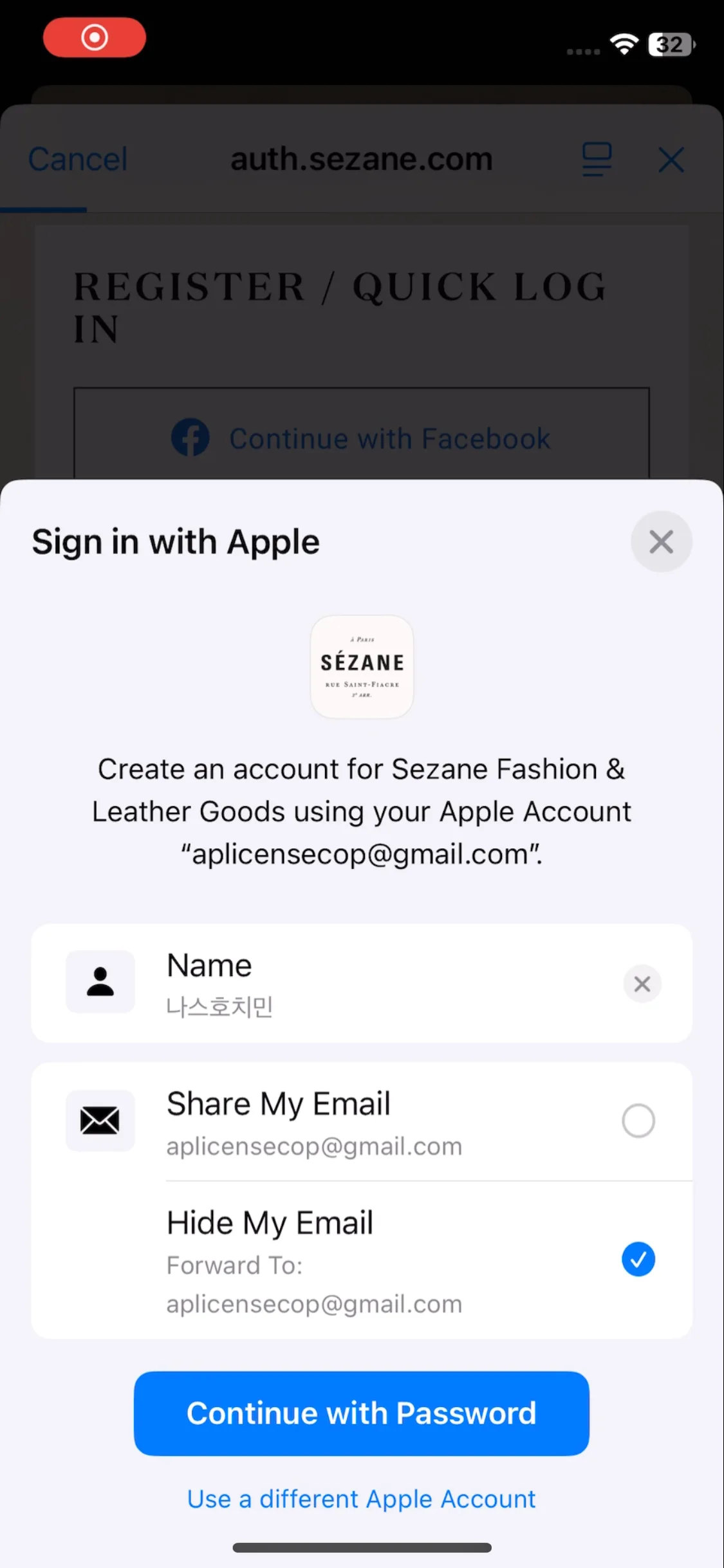The width and height of the screenshot is (724, 1568).
Task: Clear the Name field
Action: click(642, 984)
